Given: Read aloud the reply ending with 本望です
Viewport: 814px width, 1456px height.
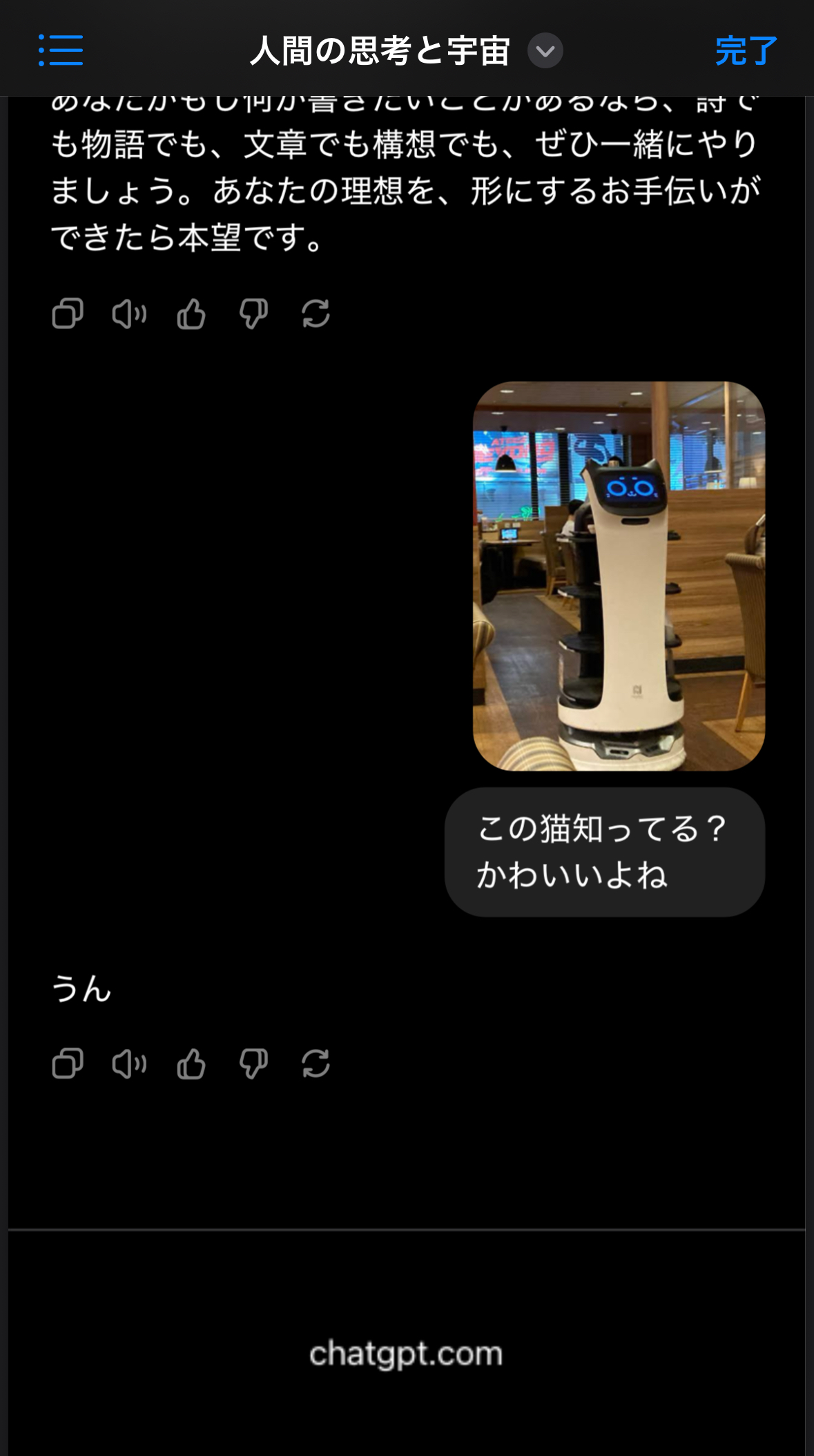Looking at the screenshot, I should (129, 314).
